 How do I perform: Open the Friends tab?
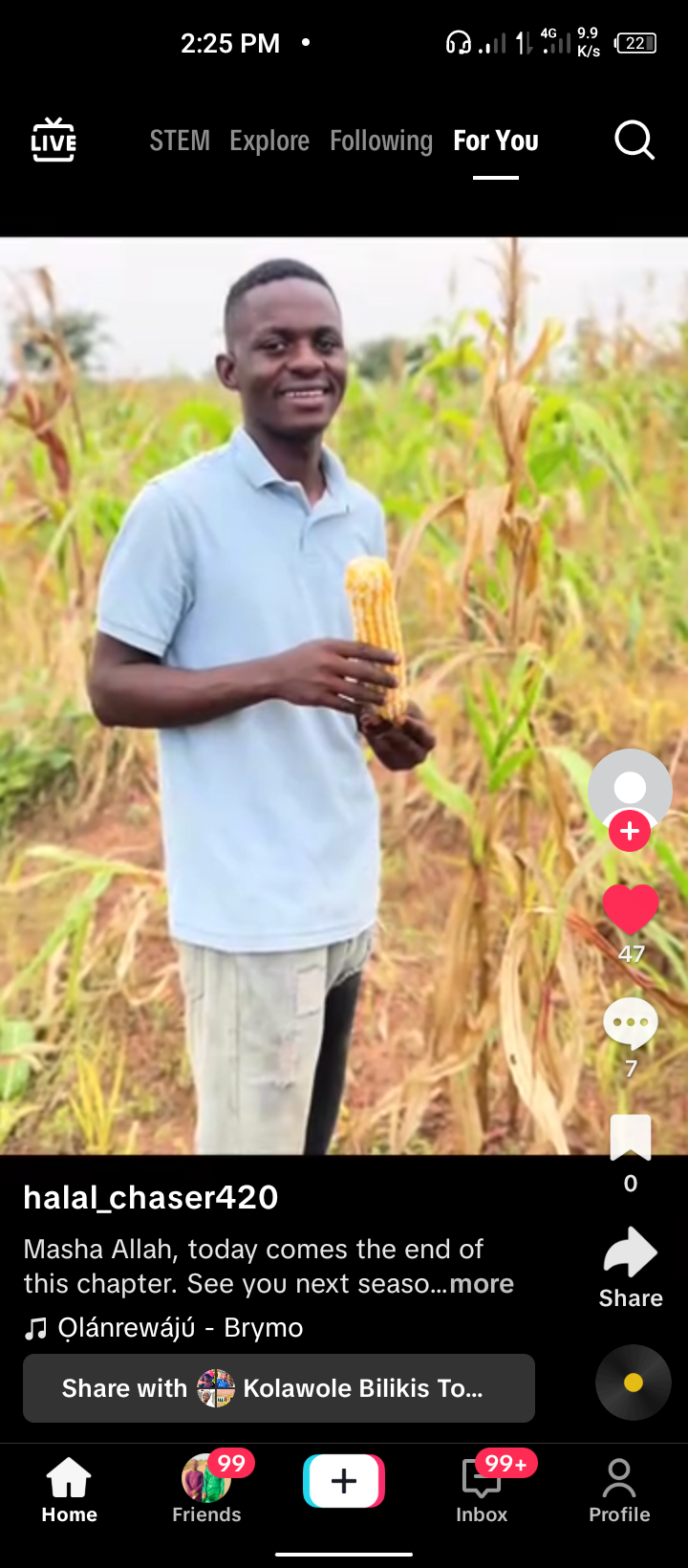(206, 1490)
